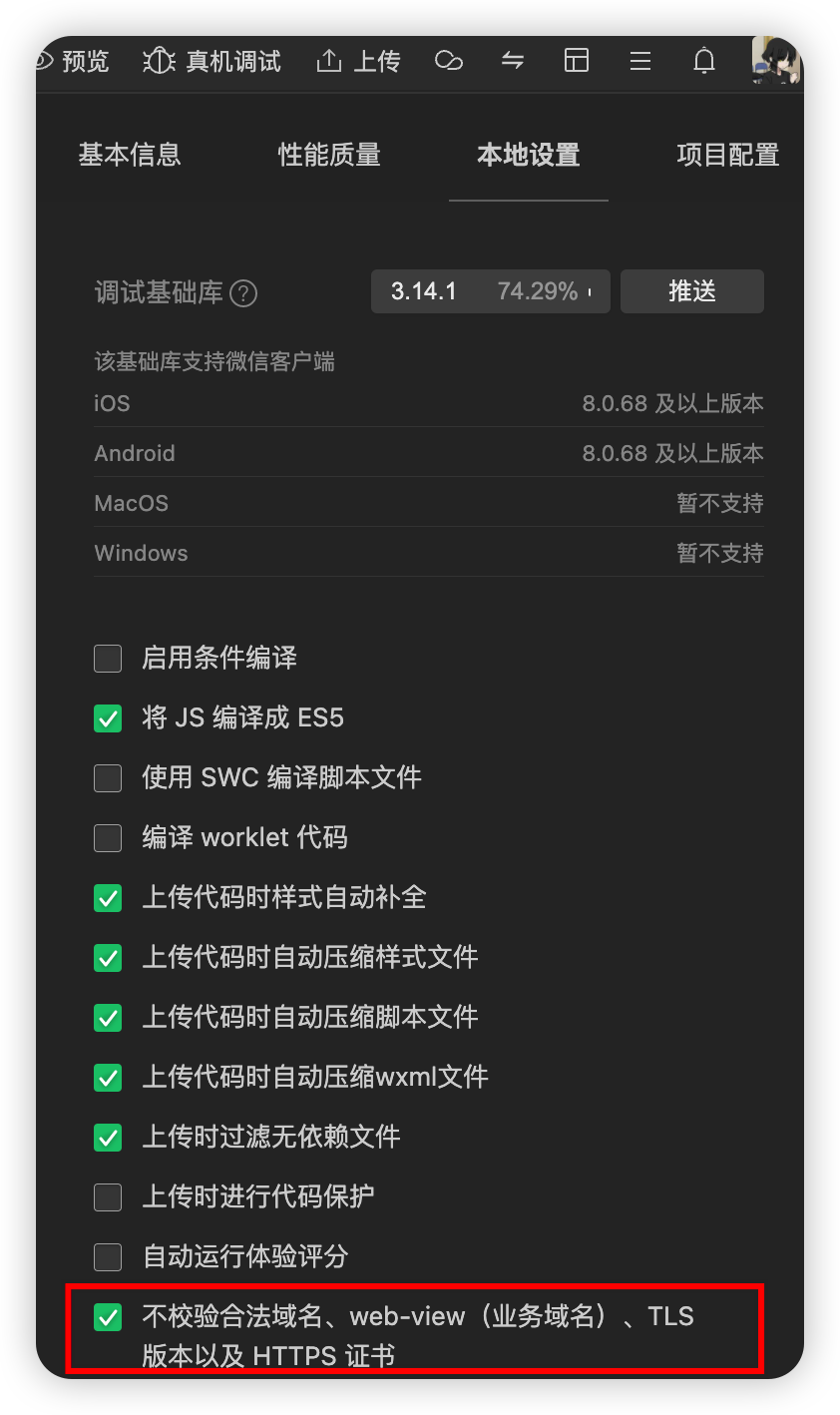Viewport: 840px width, 1415px height.
Task: Click the 预览 toolbar button
Action: [x=72, y=61]
